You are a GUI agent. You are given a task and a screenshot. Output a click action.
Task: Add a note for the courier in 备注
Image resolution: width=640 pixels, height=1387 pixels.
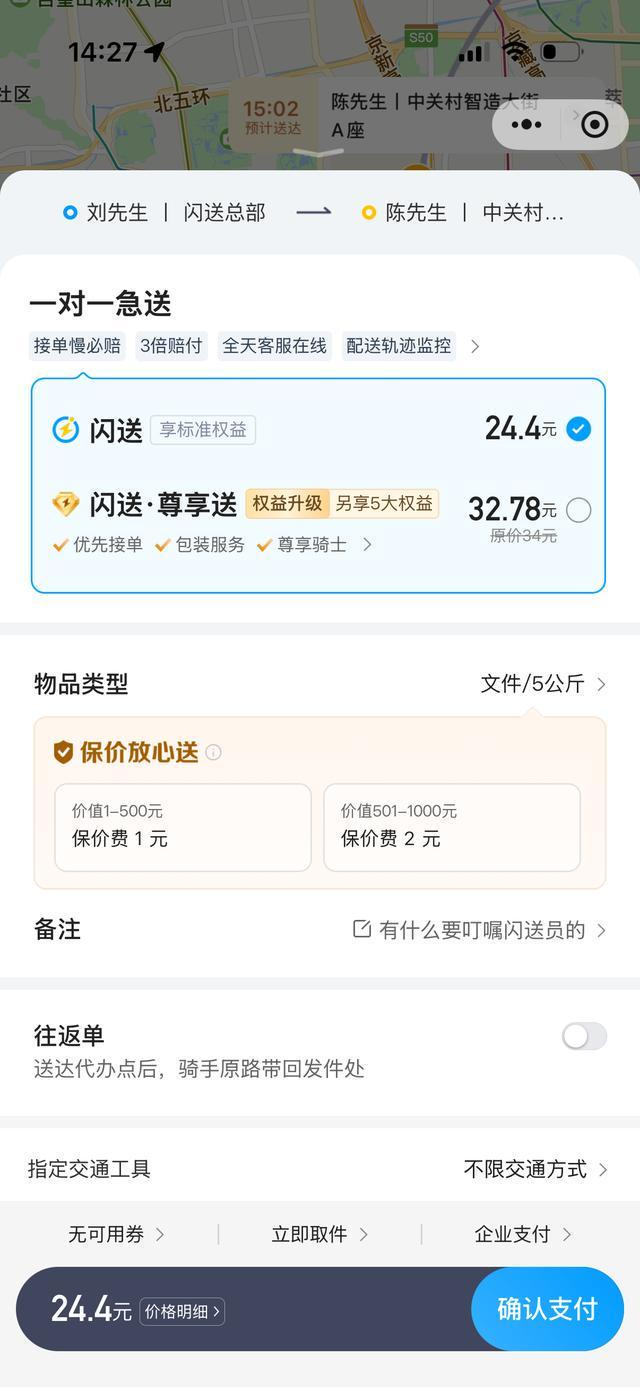(320, 930)
